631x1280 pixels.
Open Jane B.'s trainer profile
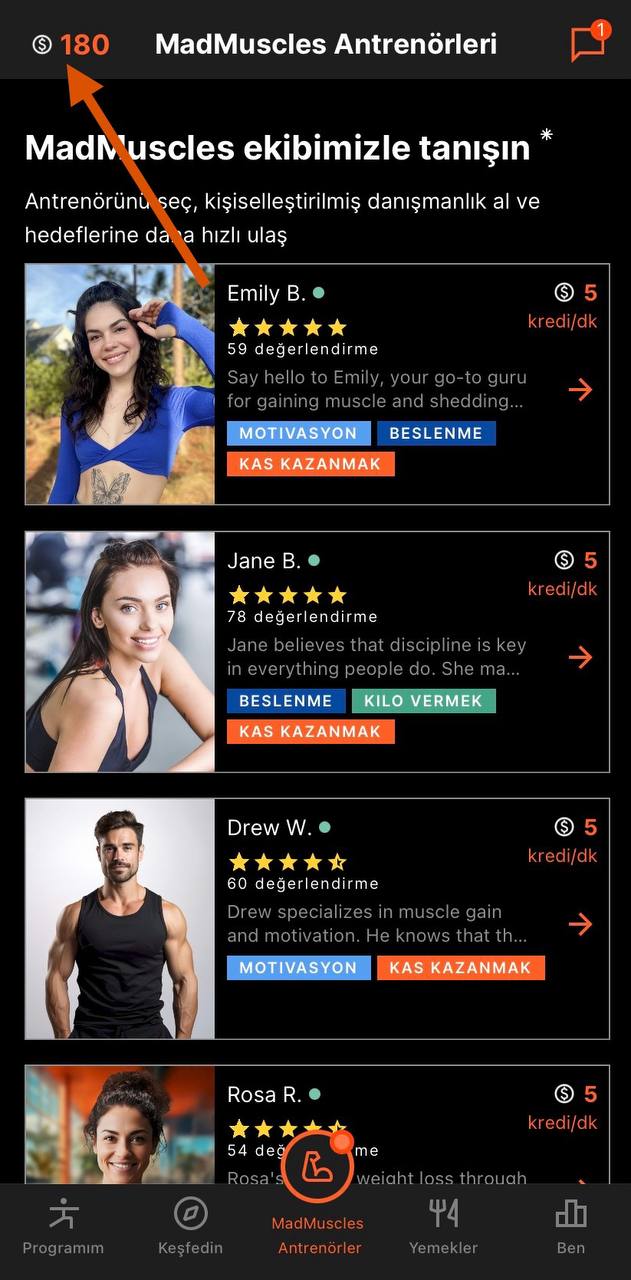(380, 651)
